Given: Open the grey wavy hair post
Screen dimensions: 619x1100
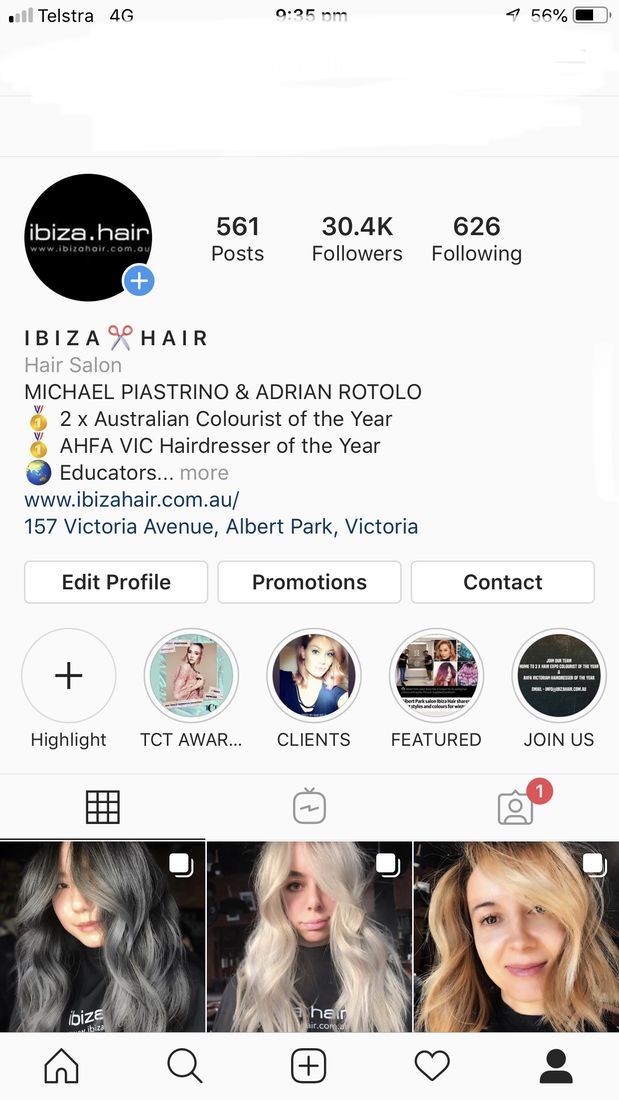Looking at the screenshot, I should click(x=102, y=936).
